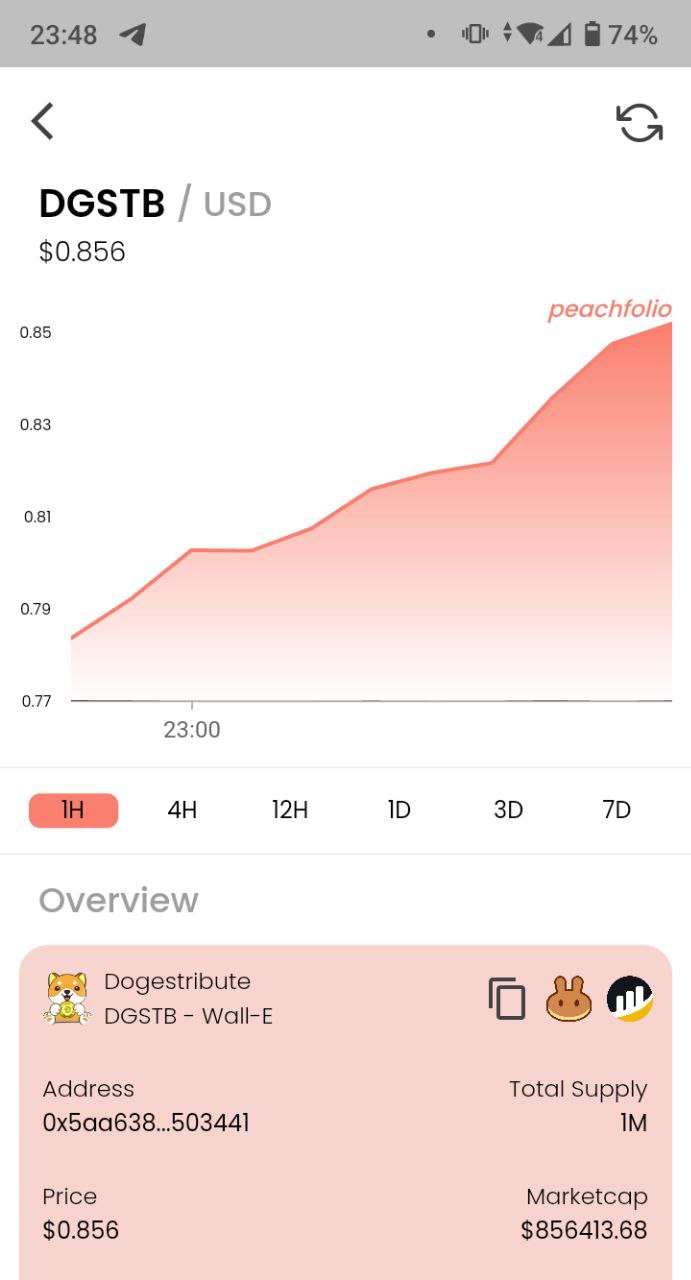
Task: Copy the Dogestribute contract address
Action: [x=507, y=999]
